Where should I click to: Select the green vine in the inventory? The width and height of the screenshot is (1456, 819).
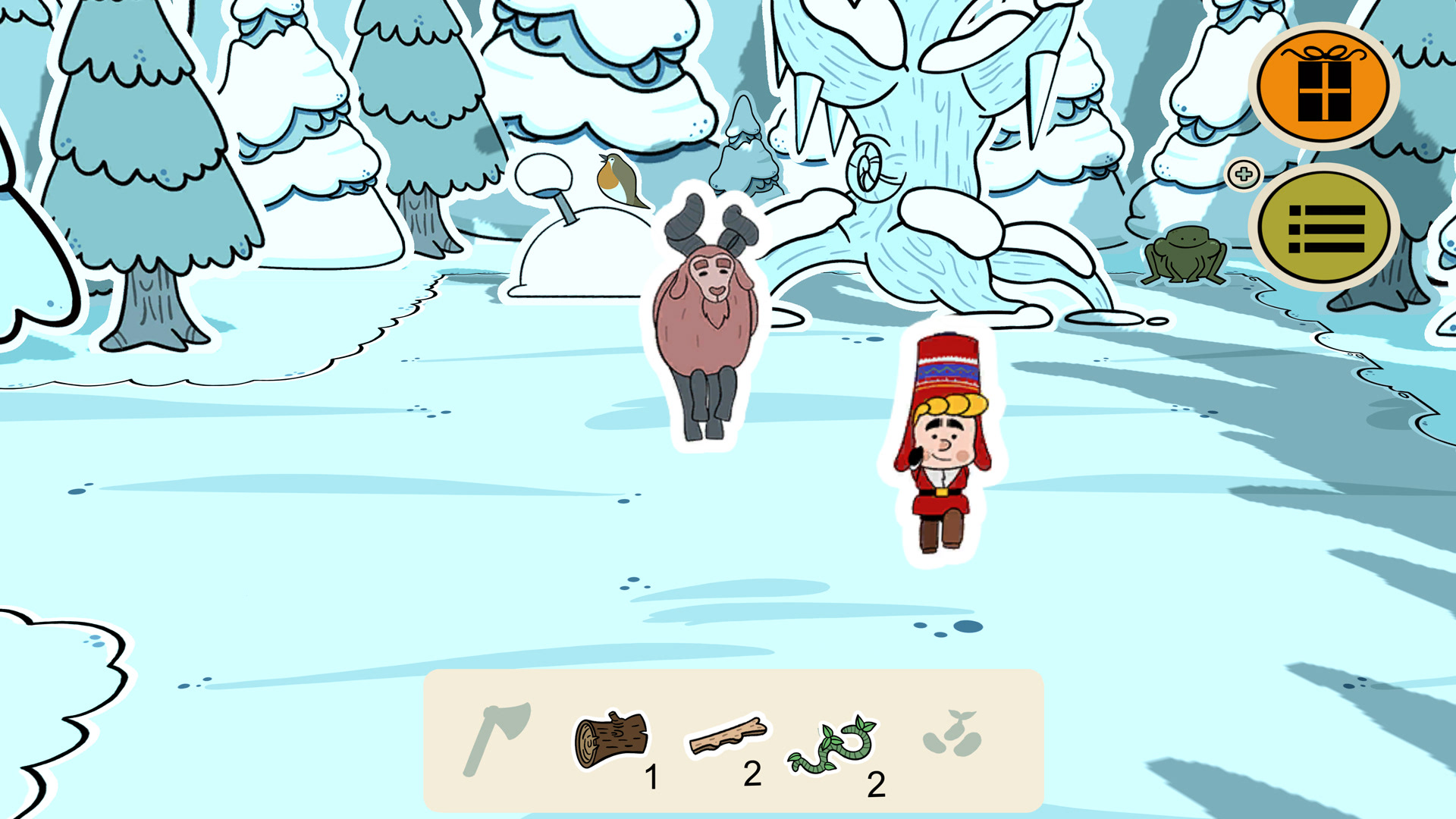[832, 745]
